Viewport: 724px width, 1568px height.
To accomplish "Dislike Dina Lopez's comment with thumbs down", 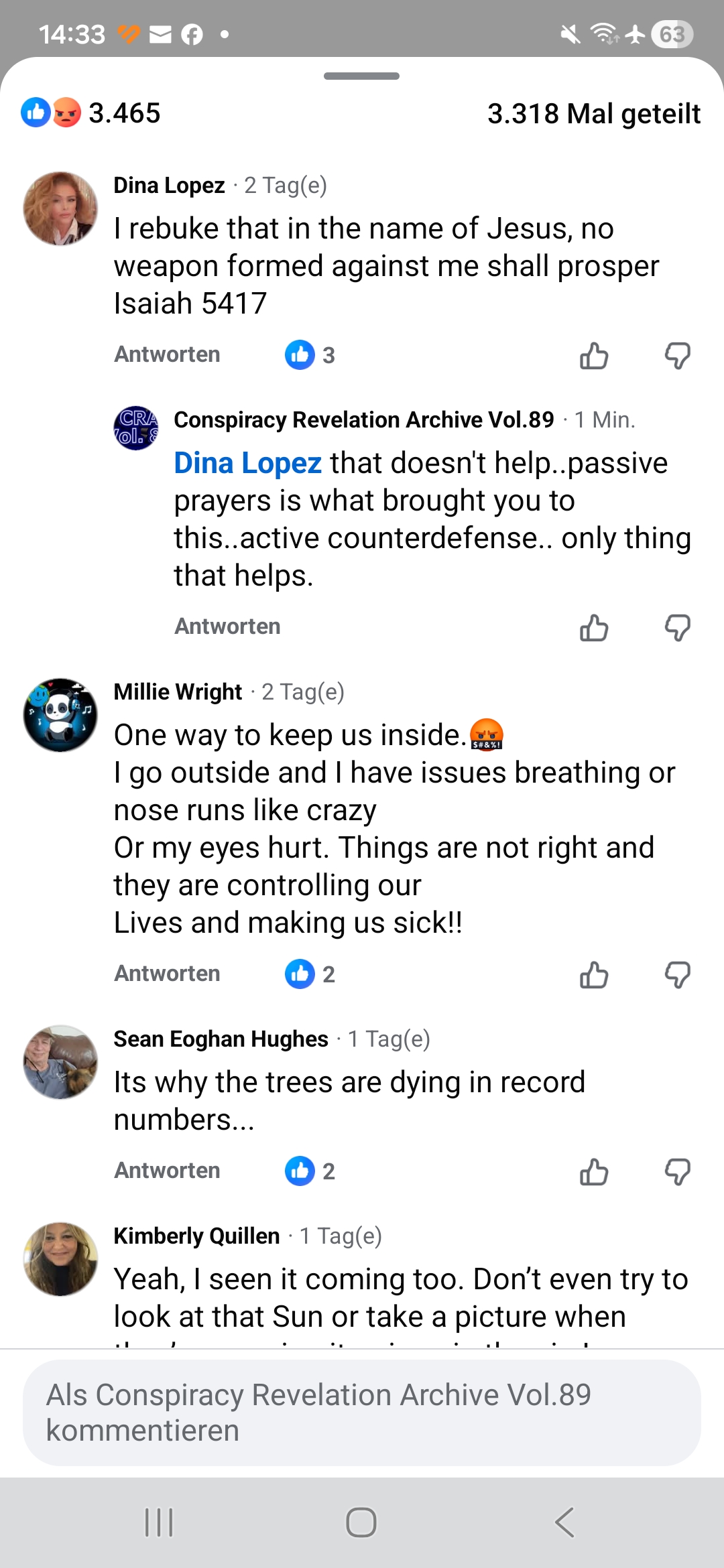I will click(677, 356).
